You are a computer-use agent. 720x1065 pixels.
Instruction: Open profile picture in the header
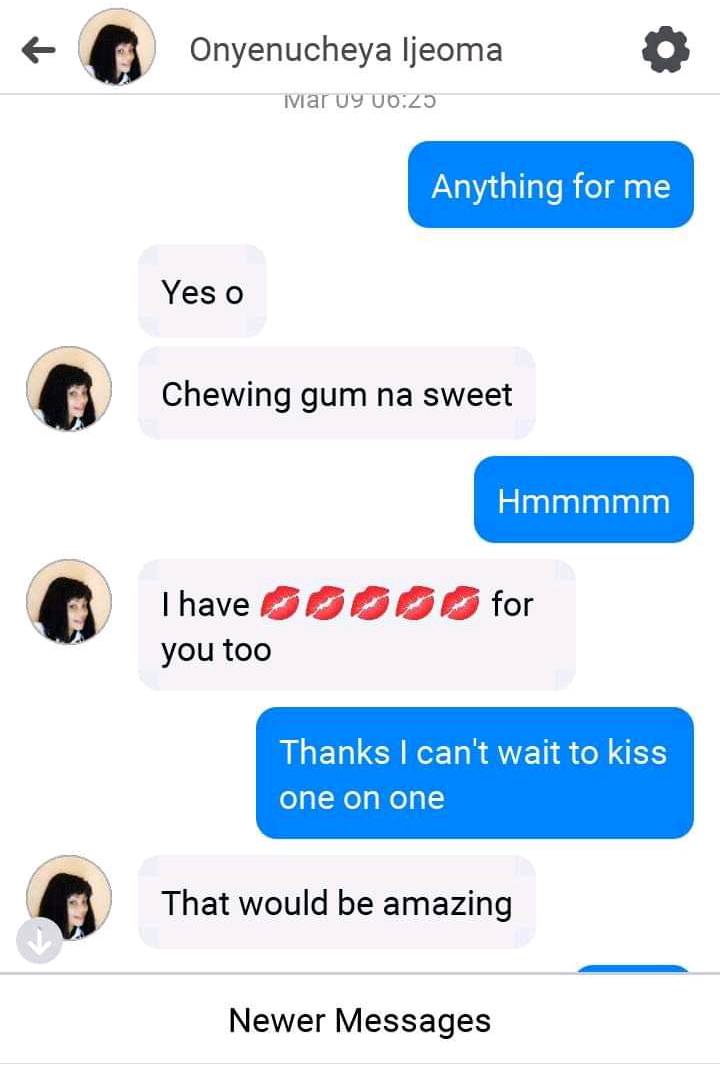(x=117, y=47)
